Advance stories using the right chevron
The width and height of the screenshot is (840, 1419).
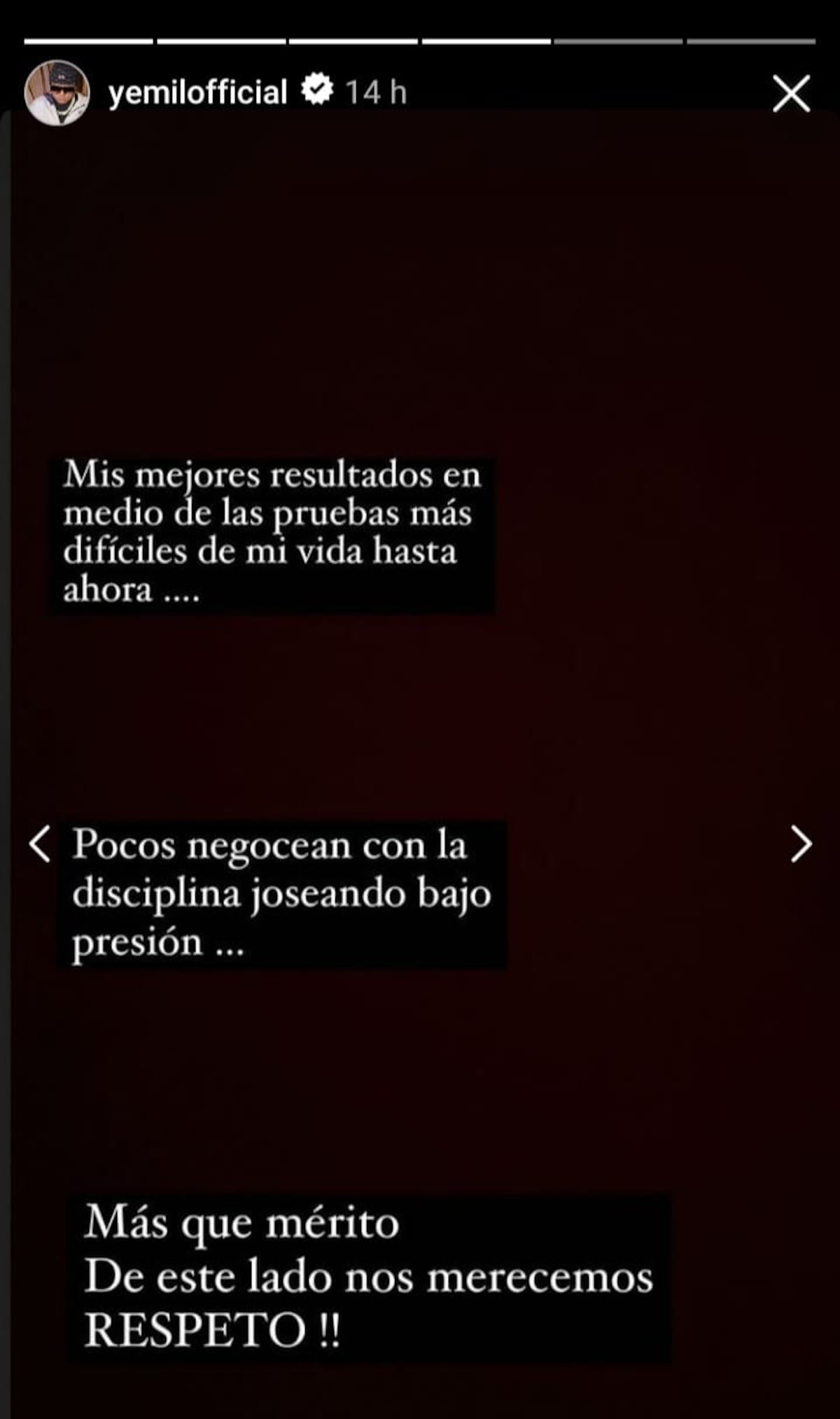[801, 845]
